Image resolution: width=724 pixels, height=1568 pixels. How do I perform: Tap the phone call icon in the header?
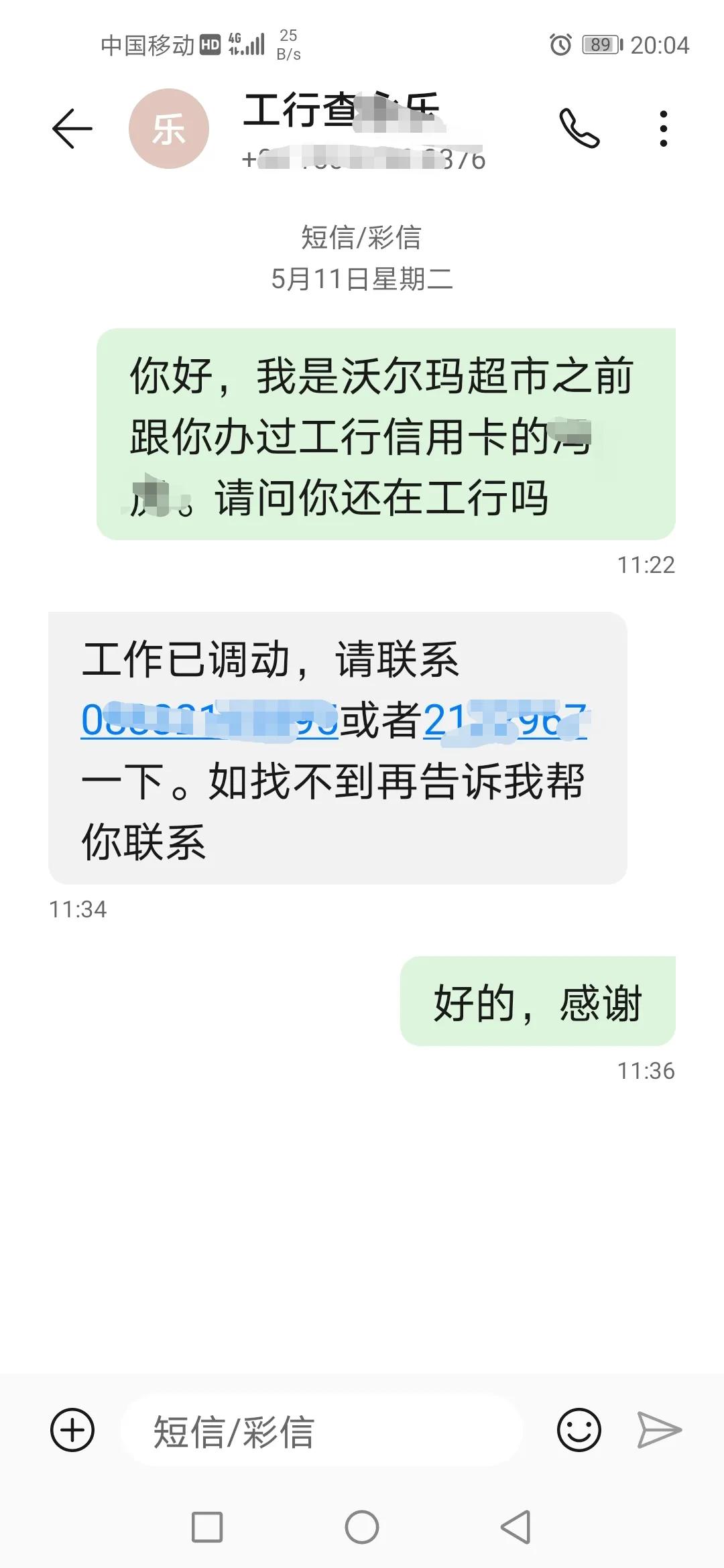point(578,127)
